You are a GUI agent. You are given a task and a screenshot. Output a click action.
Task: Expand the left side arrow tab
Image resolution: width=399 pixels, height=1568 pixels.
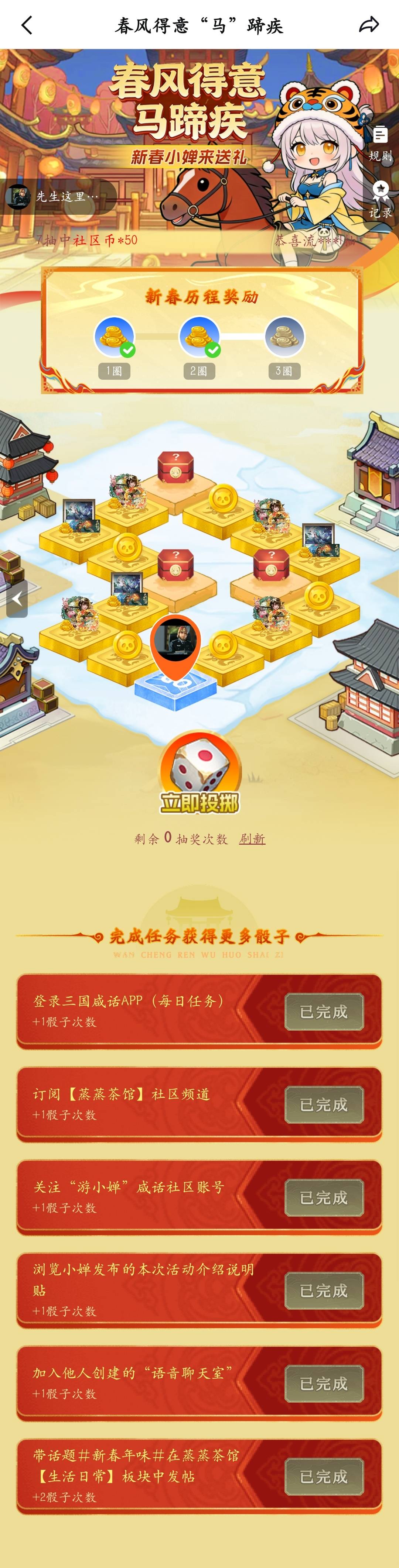17,599
